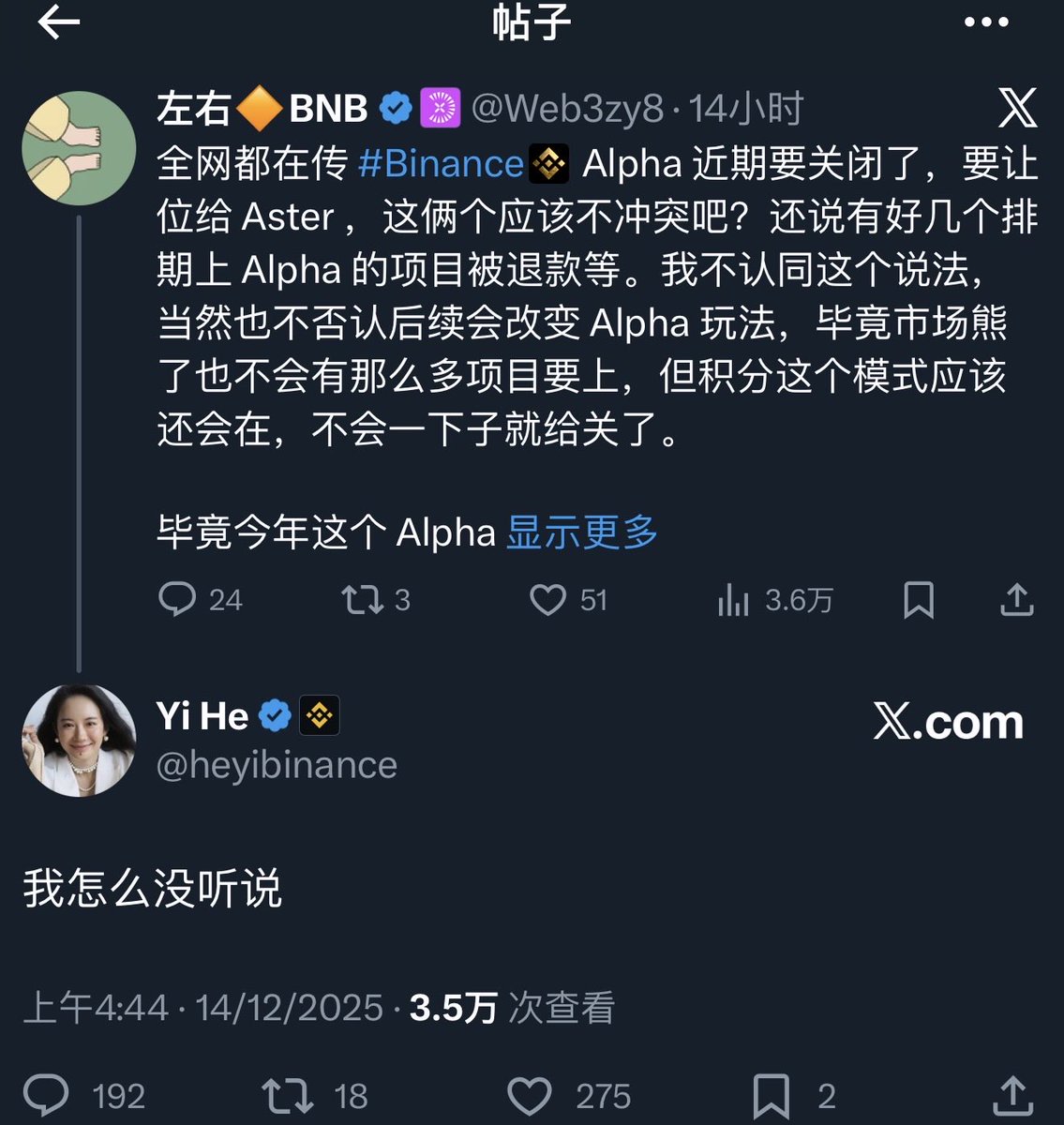Open the #Binance hashtag link
The height and width of the screenshot is (1125, 1064).
(441, 164)
